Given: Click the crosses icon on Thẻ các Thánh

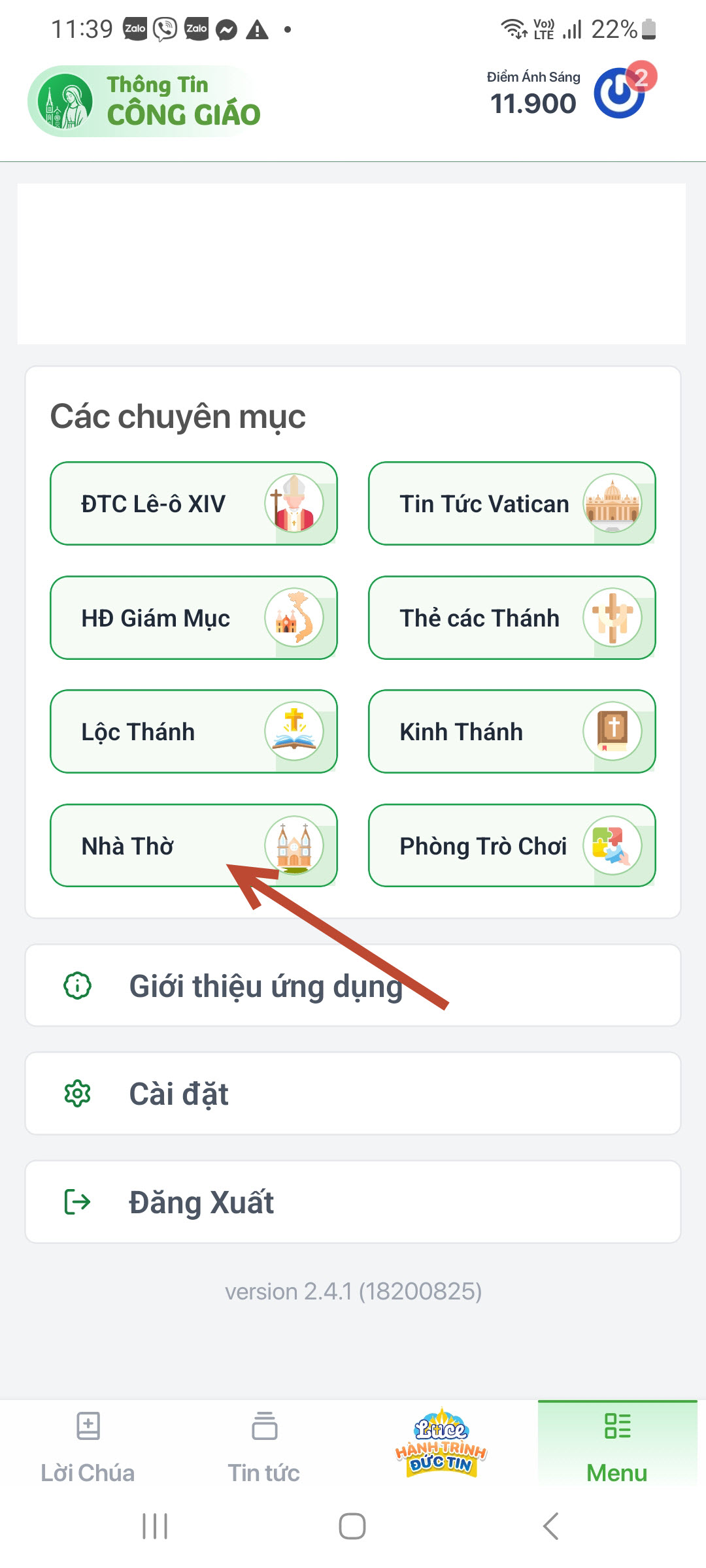Looking at the screenshot, I should pyautogui.click(x=613, y=617).
